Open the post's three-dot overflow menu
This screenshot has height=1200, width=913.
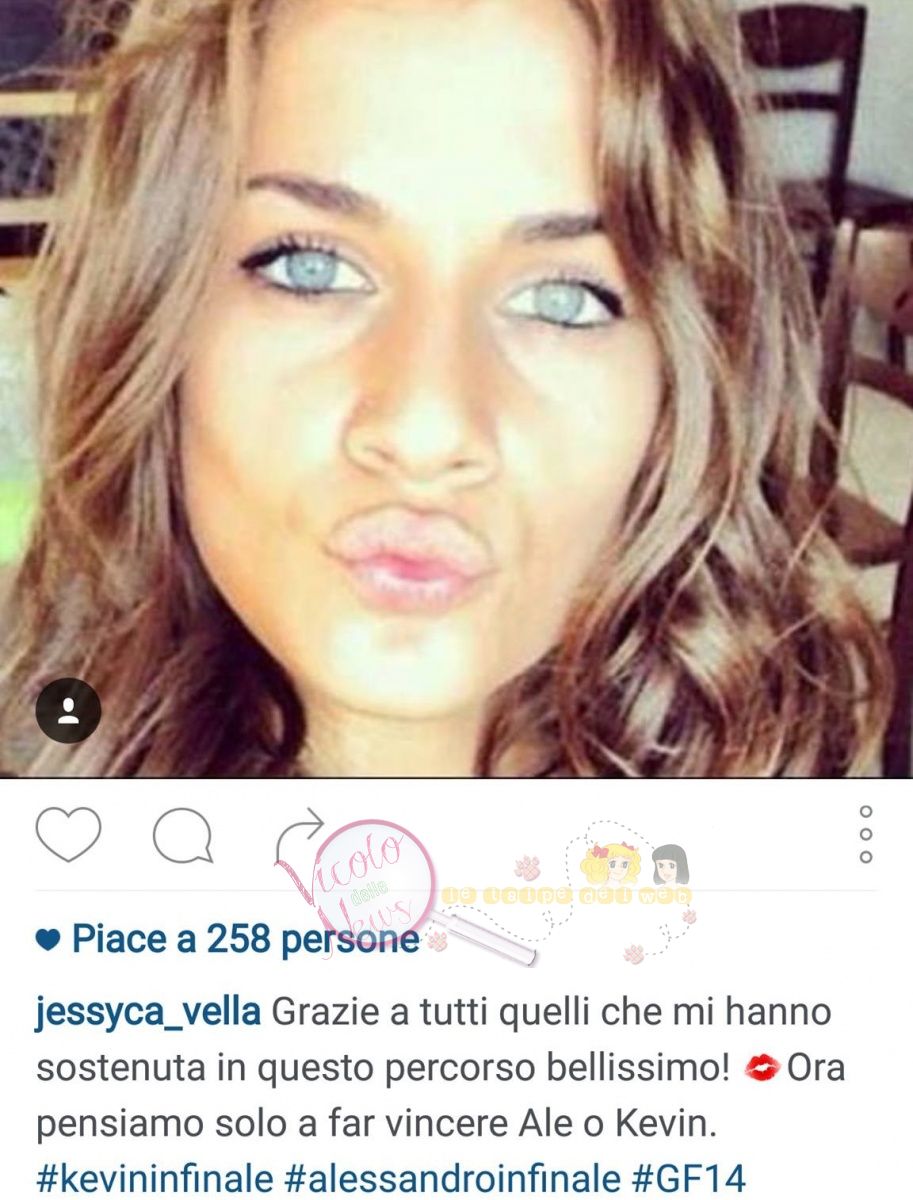pos(866,834)
